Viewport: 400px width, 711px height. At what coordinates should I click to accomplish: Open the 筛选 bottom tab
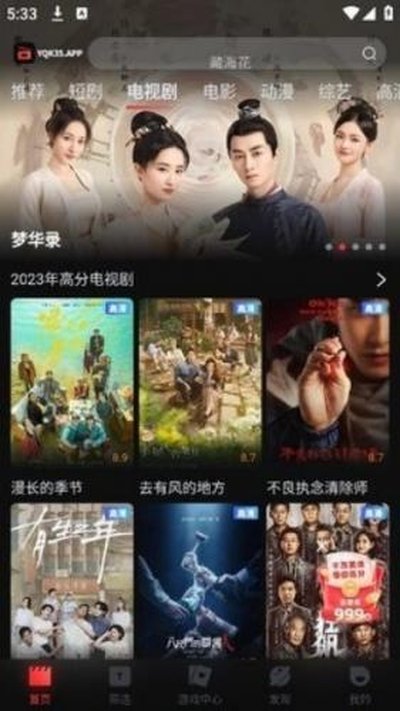[x=120, y=685]
